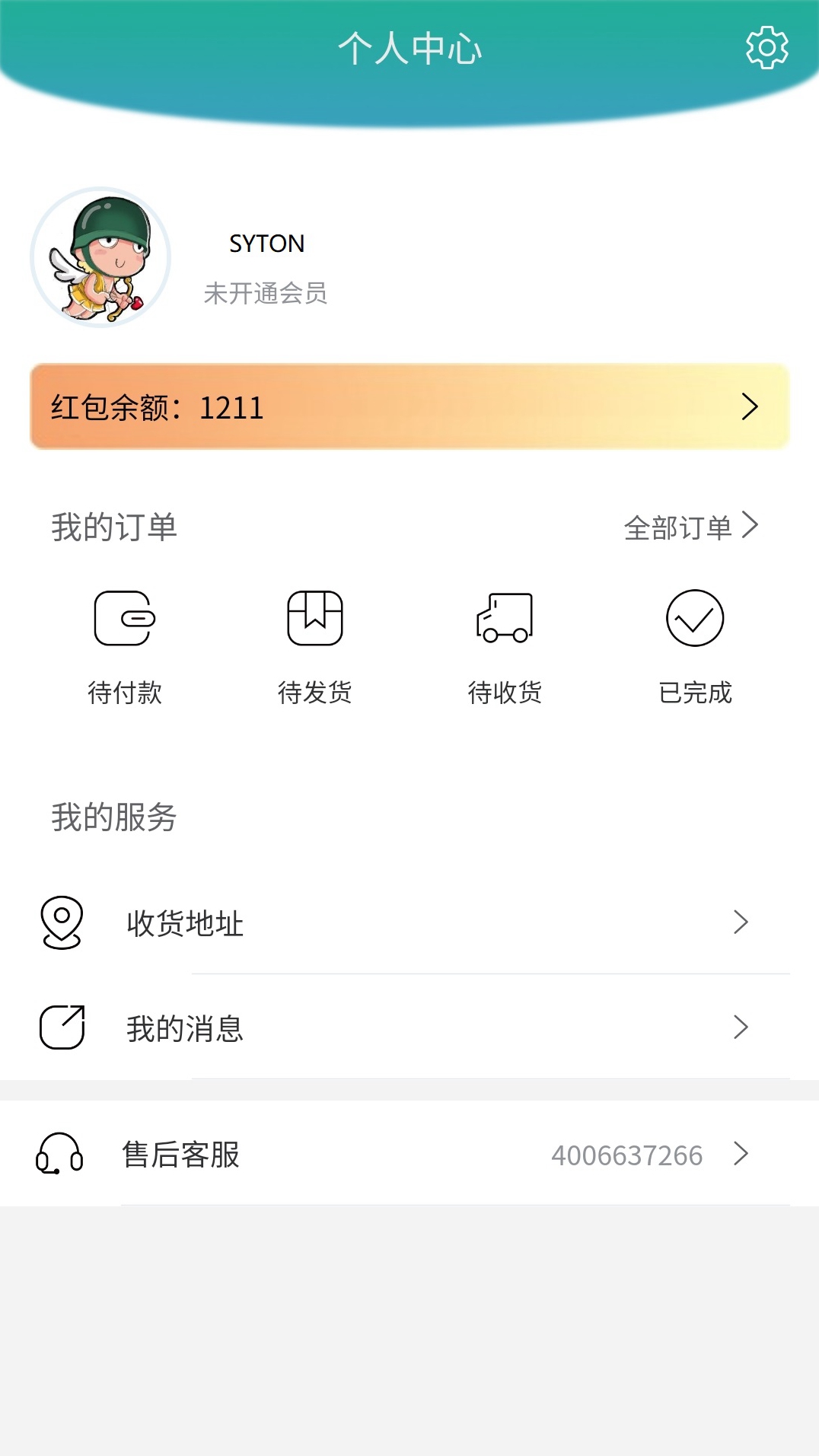This screenshot has height=1456, width=819.
Task: Open the red packet balance banner
Action: tap(409, 407)
